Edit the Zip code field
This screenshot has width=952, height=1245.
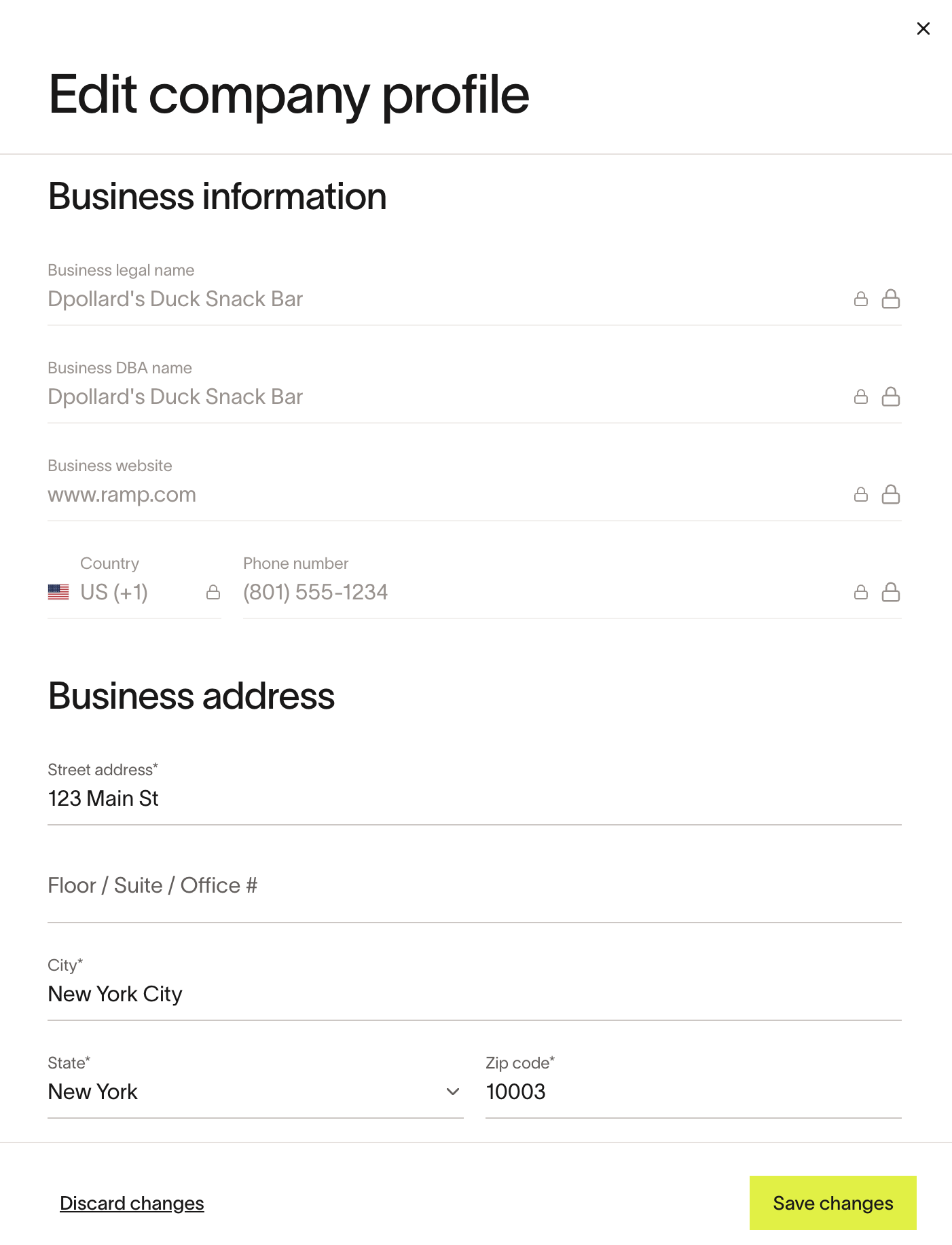(693, 1092)
